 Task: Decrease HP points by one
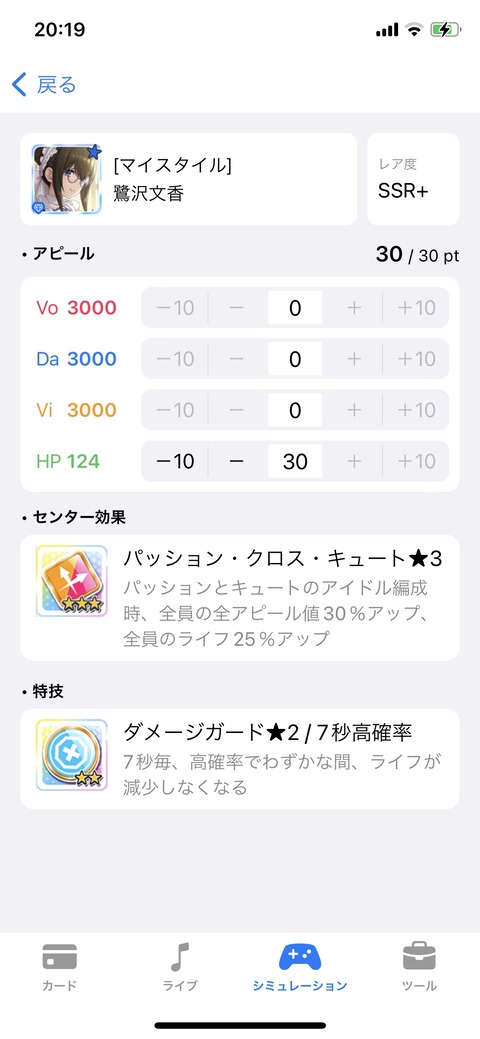pos(237,461)
